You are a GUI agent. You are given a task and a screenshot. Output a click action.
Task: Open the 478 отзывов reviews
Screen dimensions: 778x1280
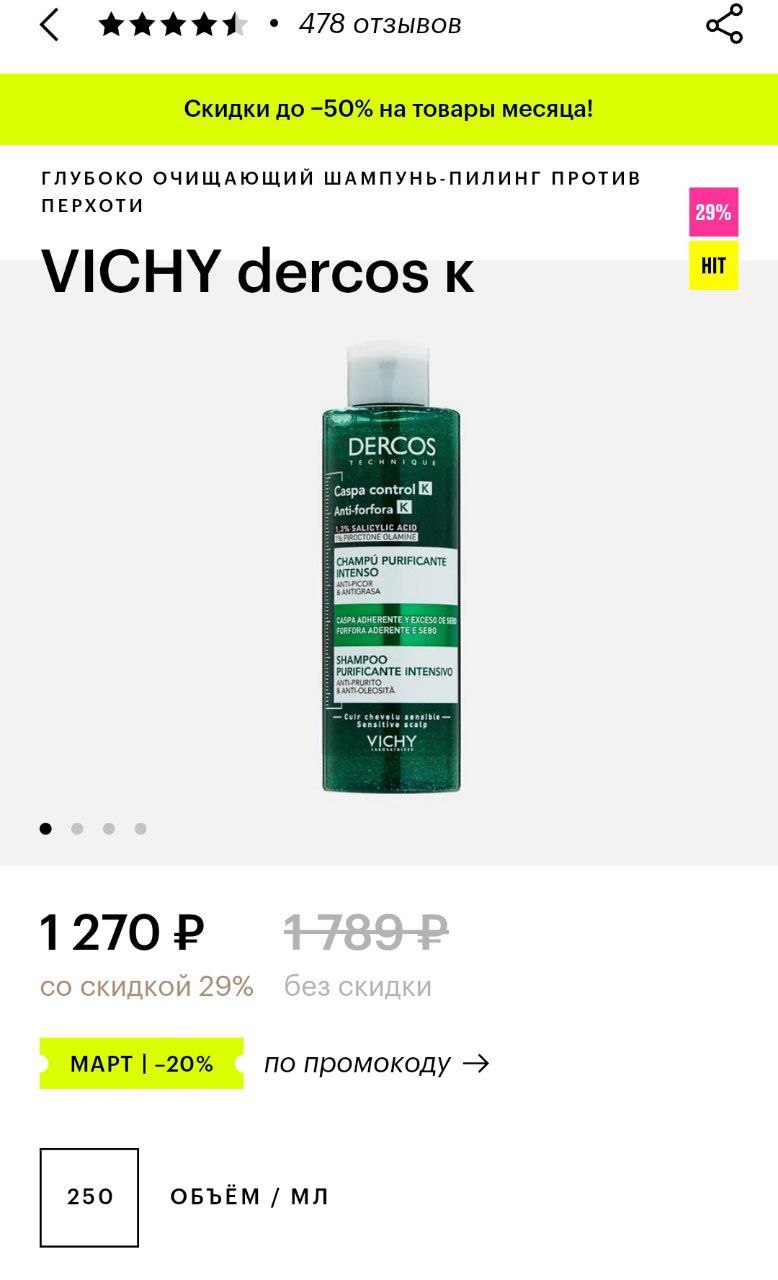[x=380, y=24]
